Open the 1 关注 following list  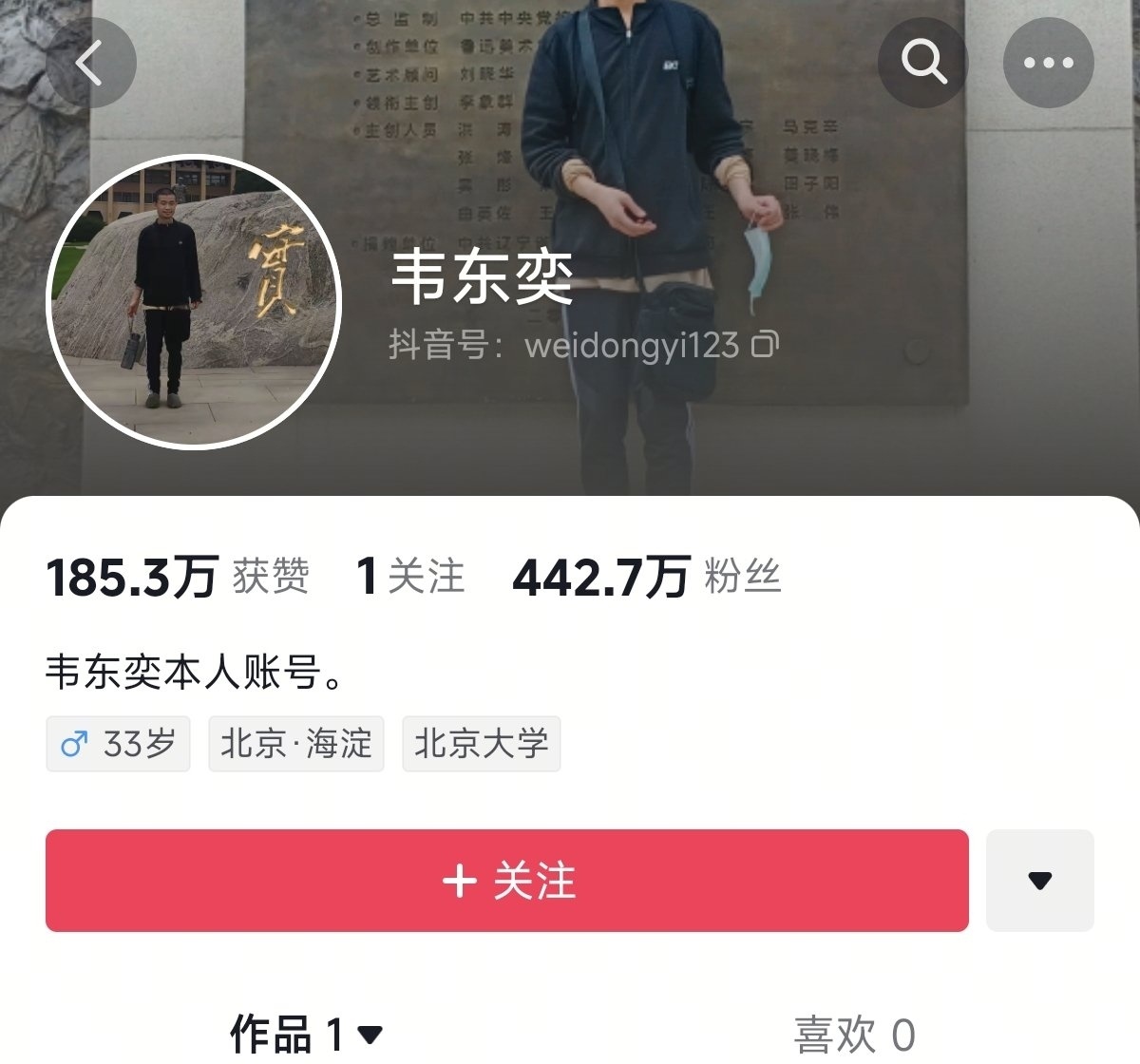pos(410,577)
